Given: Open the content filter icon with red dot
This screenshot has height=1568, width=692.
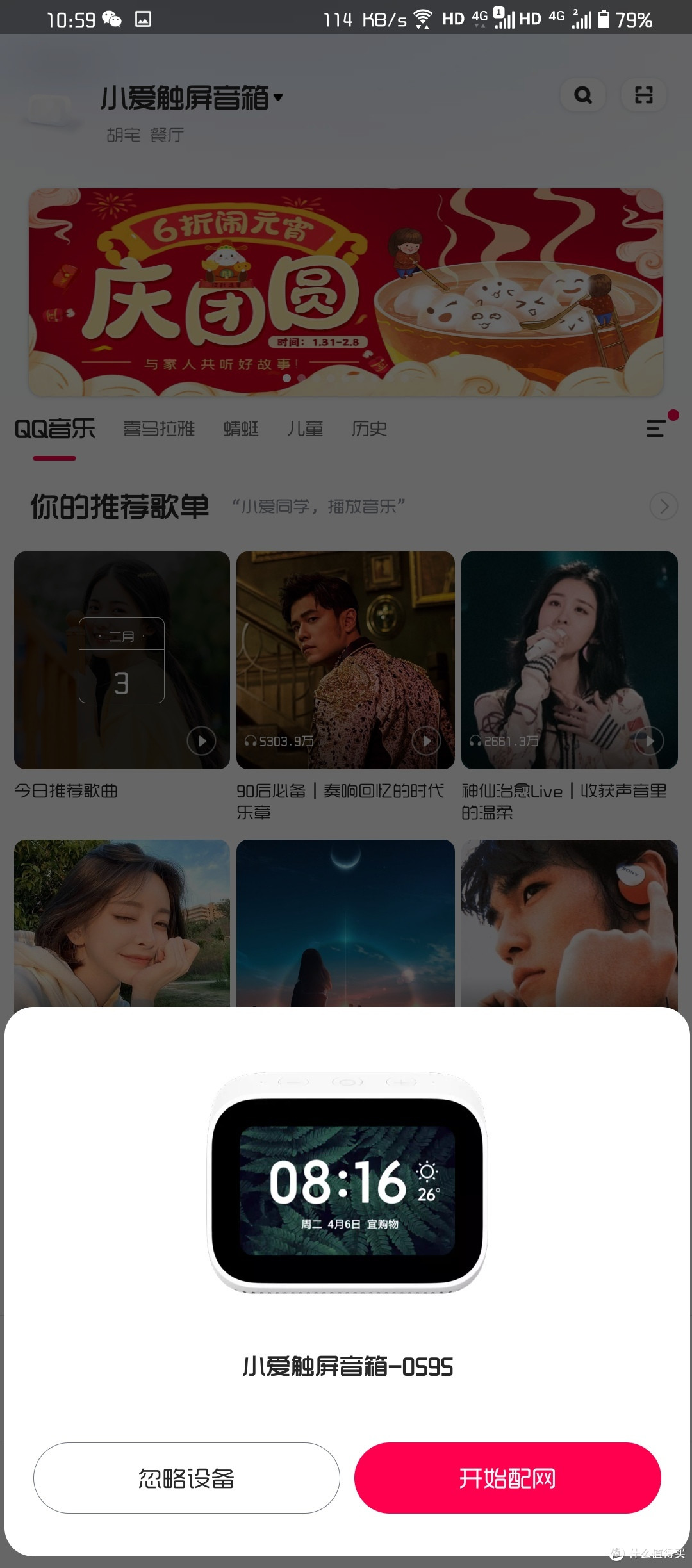Looking at the screenshot, I should tap(656, 429).
